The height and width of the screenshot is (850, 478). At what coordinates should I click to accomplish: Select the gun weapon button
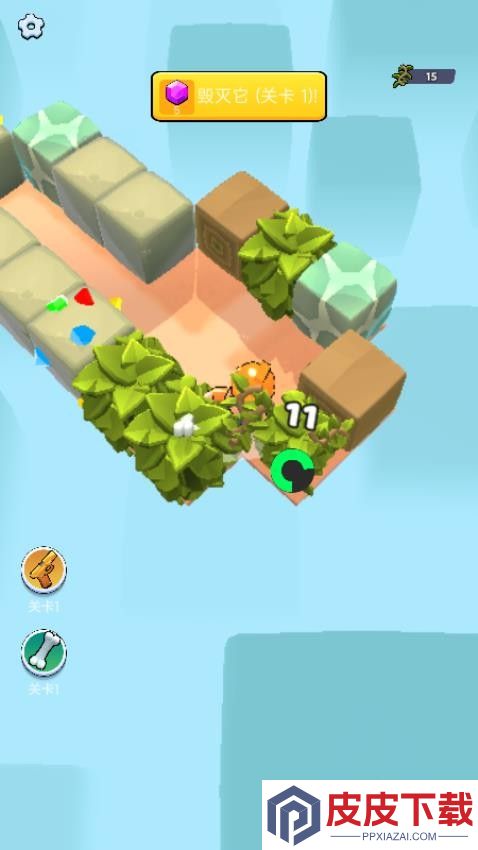[x=44, y=570]
